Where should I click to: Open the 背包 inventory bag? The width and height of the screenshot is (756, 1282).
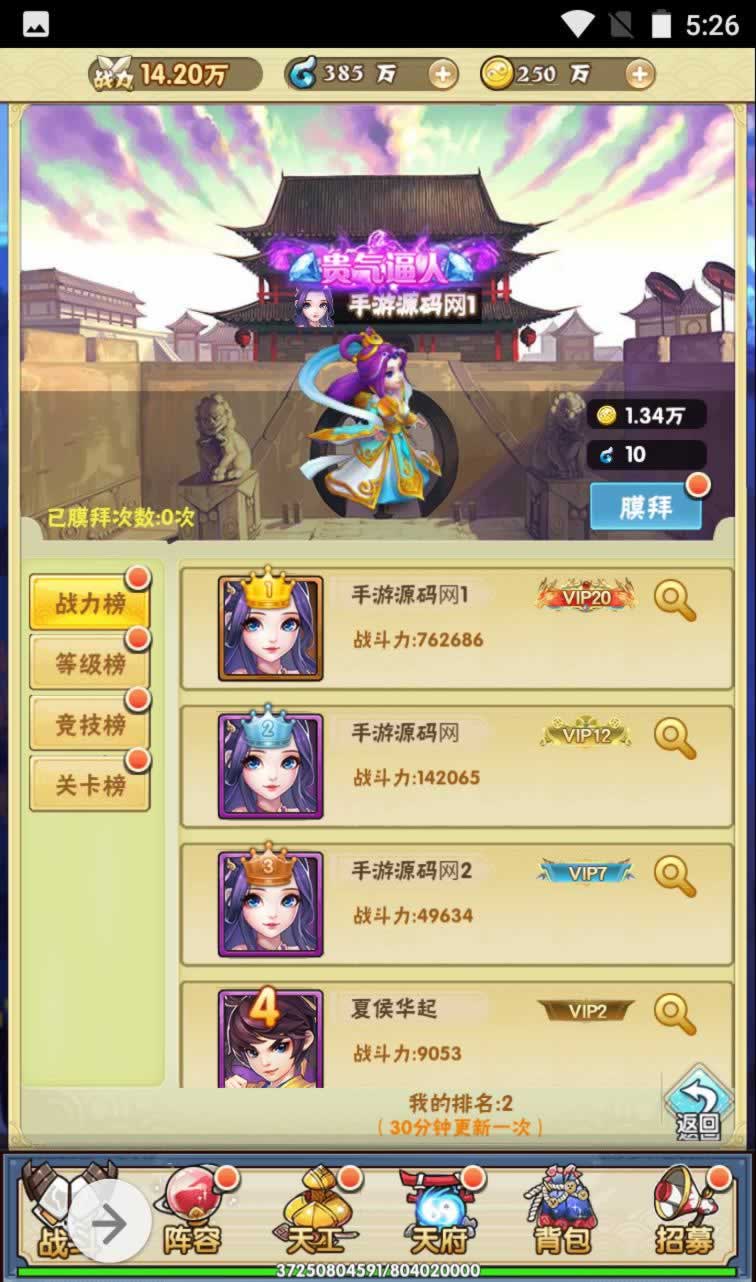(x=562, y=1212)
